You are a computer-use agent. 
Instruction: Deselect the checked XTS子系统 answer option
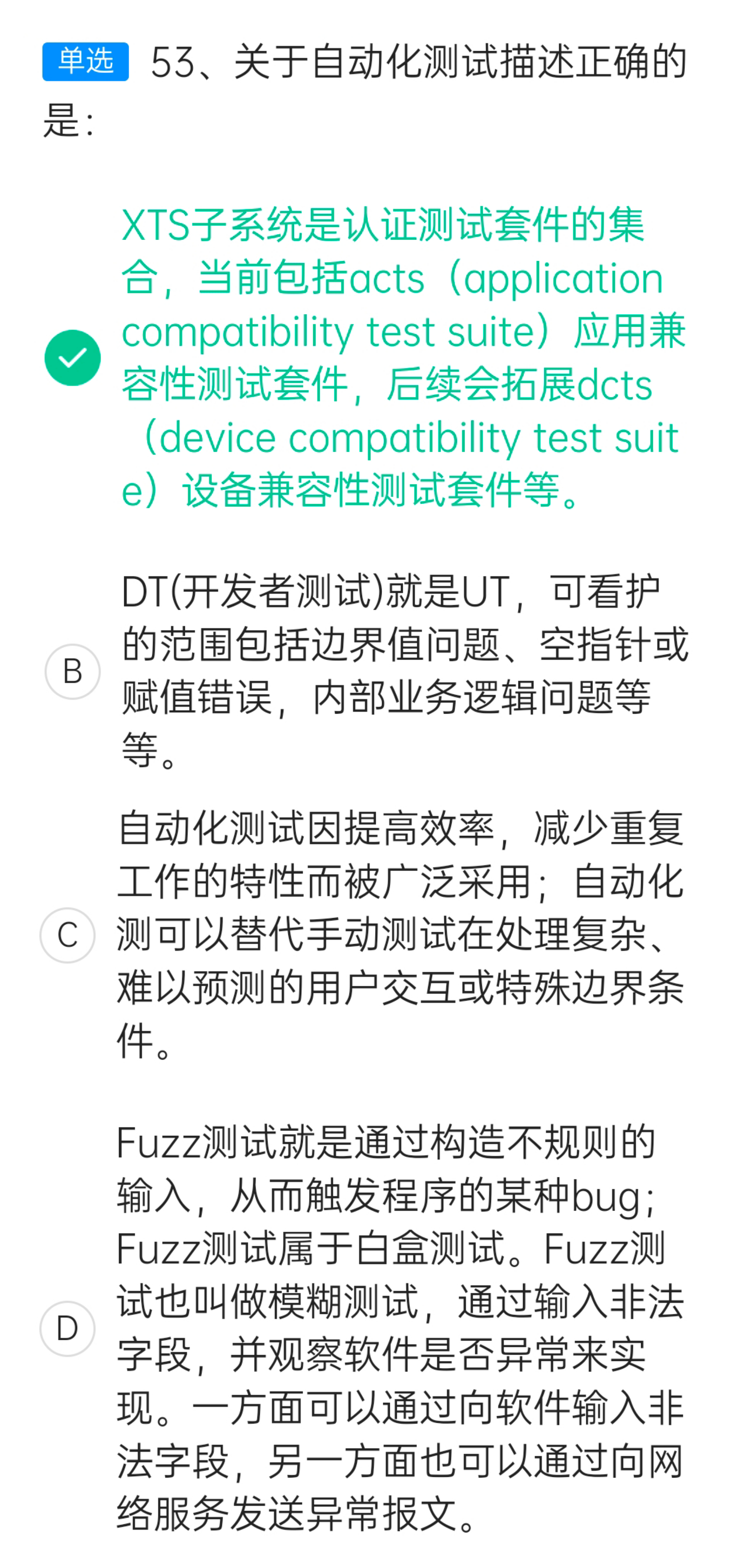[73, 358]
